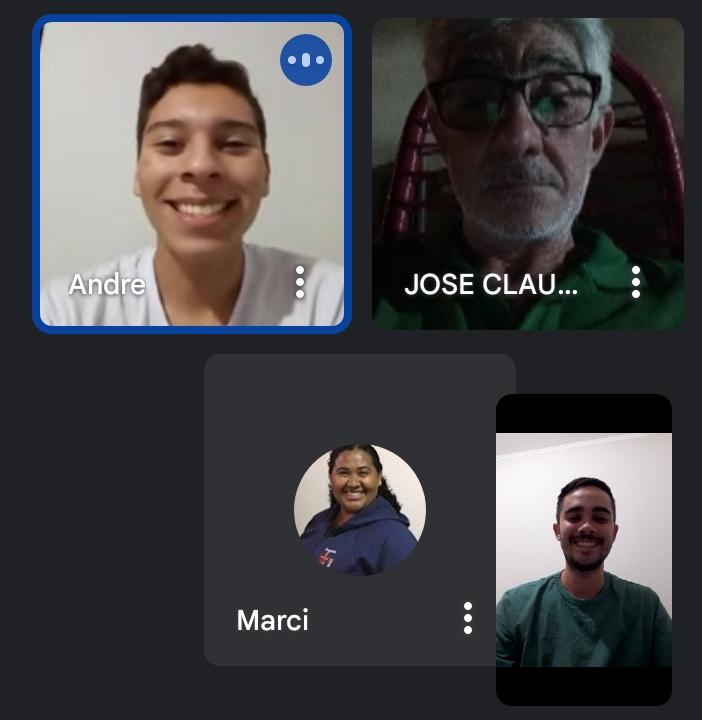Open the three-dot menu on Marci's tile

point(467,619)
